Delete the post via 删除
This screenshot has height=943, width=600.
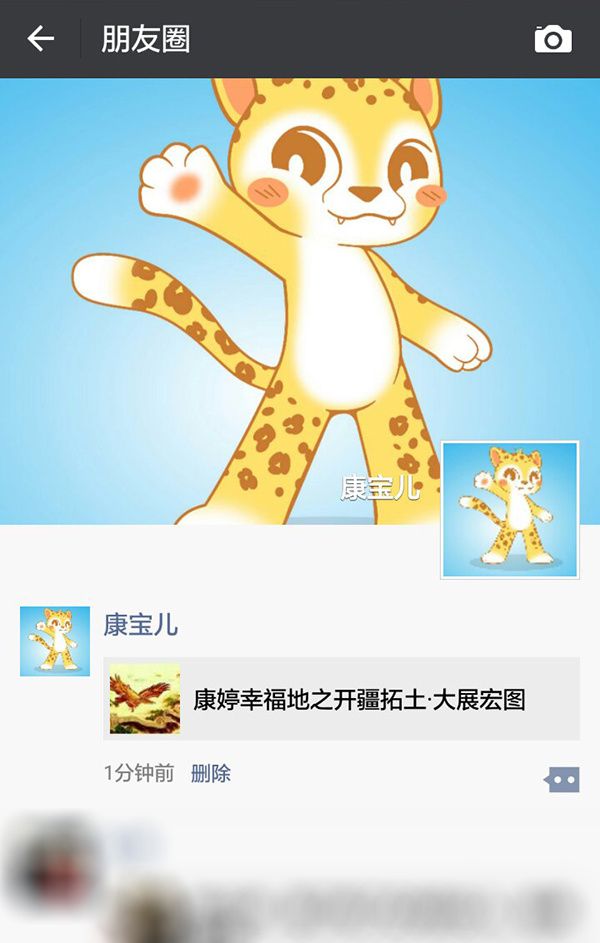point(211,773)
